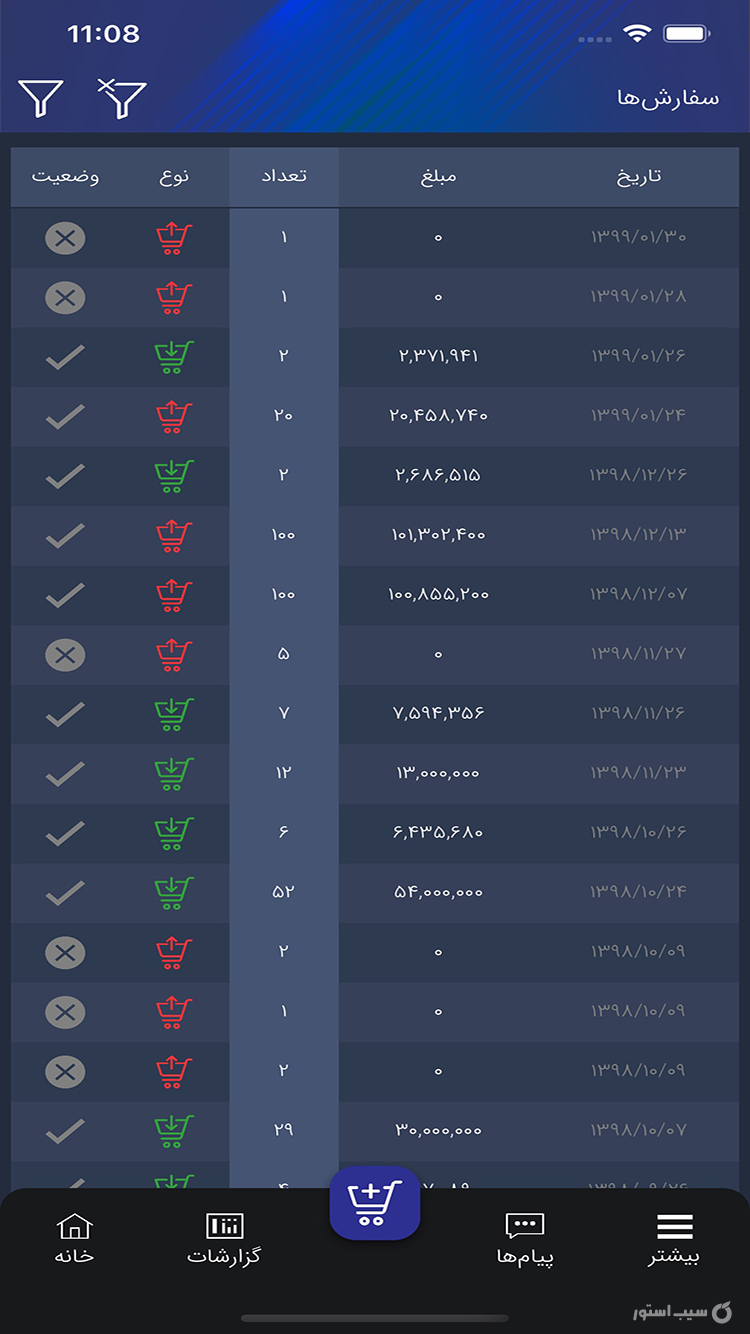Tap the central add-to-cart order button
This screenshot has height=1334, width=750.
(375, 1203)
